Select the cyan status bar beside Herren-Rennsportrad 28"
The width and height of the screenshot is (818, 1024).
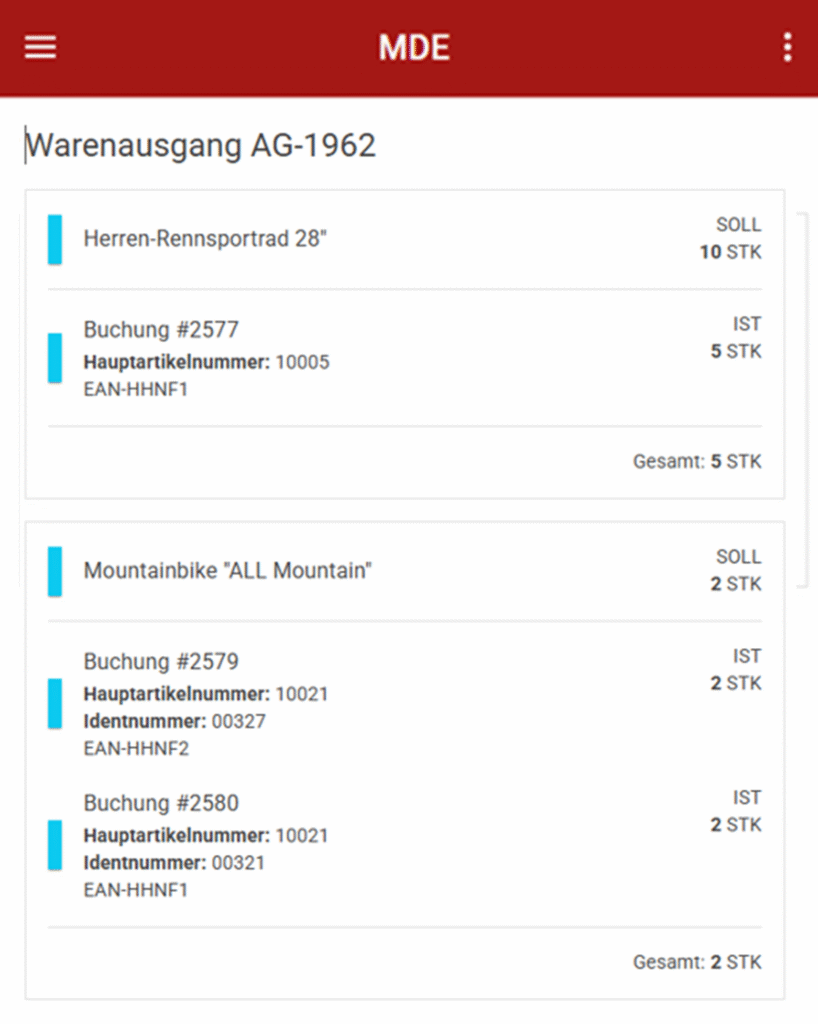[55, 239]
